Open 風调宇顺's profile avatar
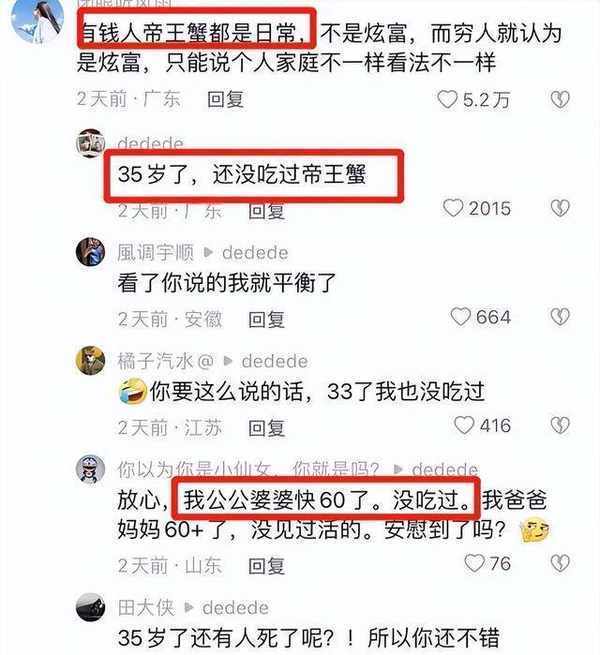 click(x=91, y=252)
